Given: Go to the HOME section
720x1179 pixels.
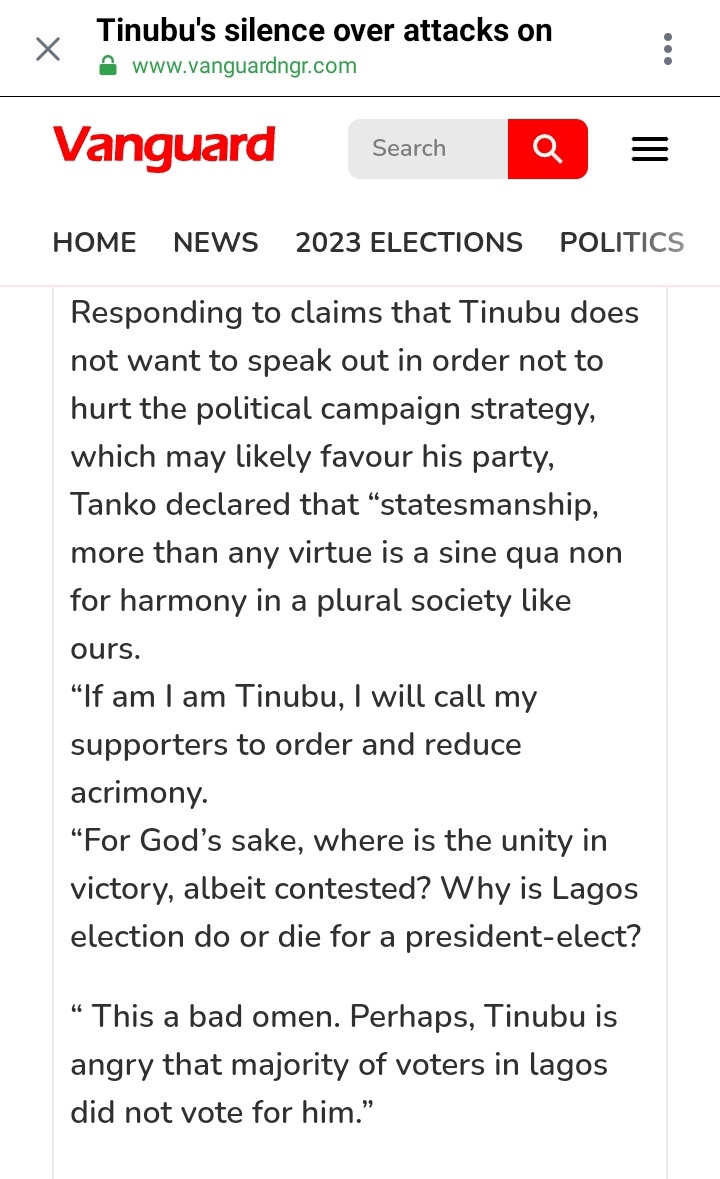Looking at the screenshot, I should coord(94,242).
